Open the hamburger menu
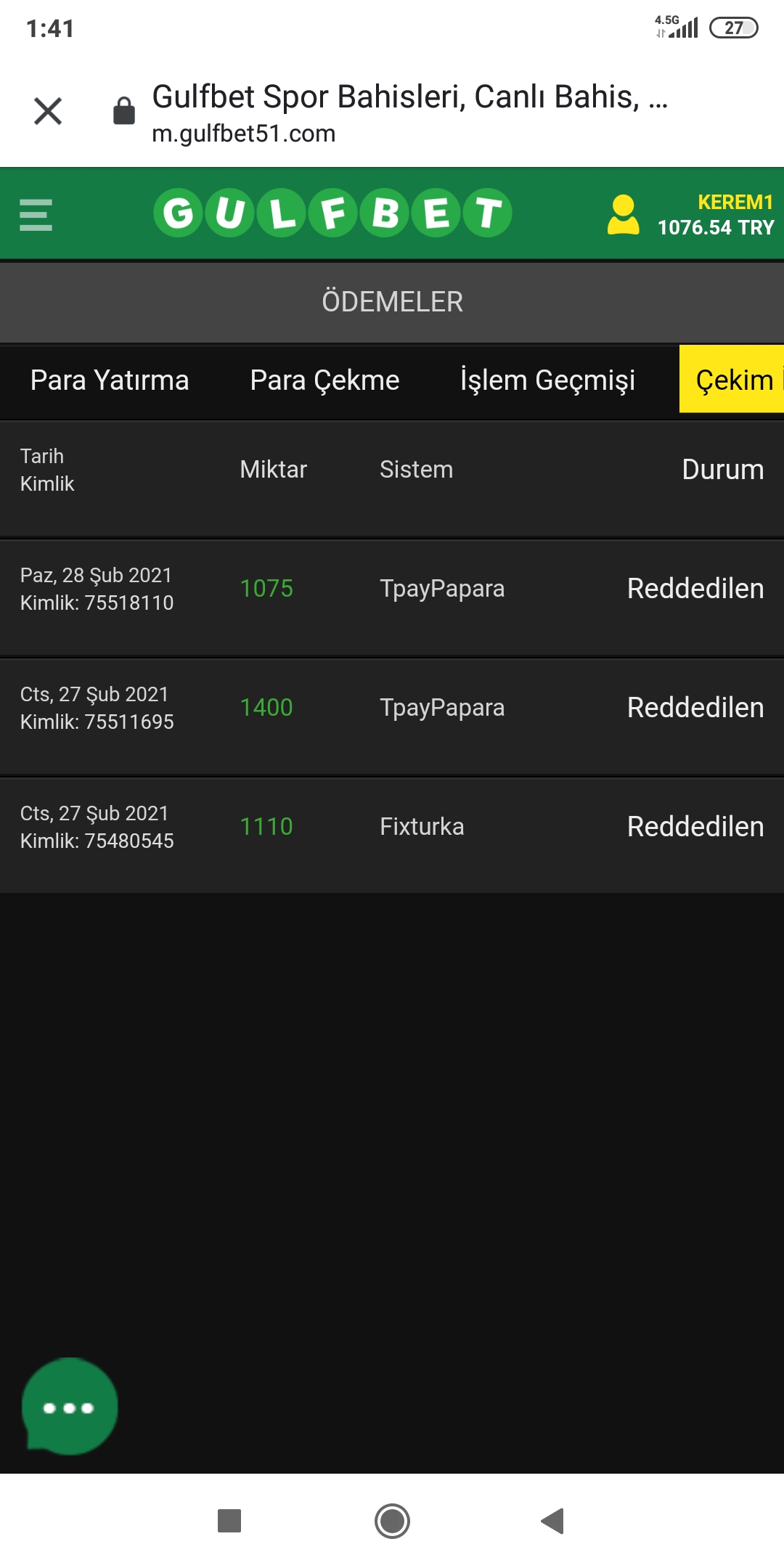This screenshot has width=784, height=1568. pyautogui.click(x=36, y=215)
